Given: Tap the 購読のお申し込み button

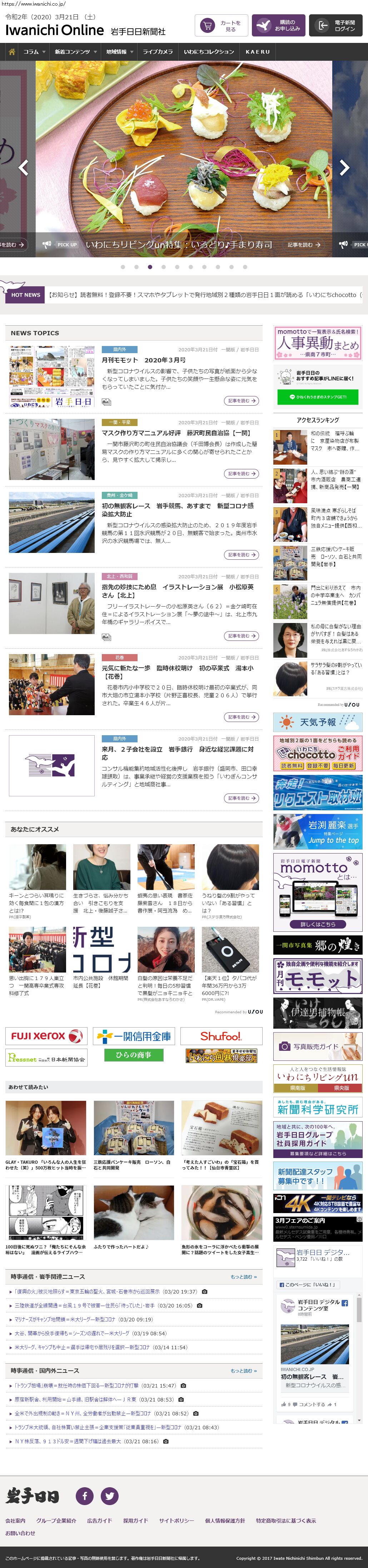Looking at the screenshot, I should point(278,26).
